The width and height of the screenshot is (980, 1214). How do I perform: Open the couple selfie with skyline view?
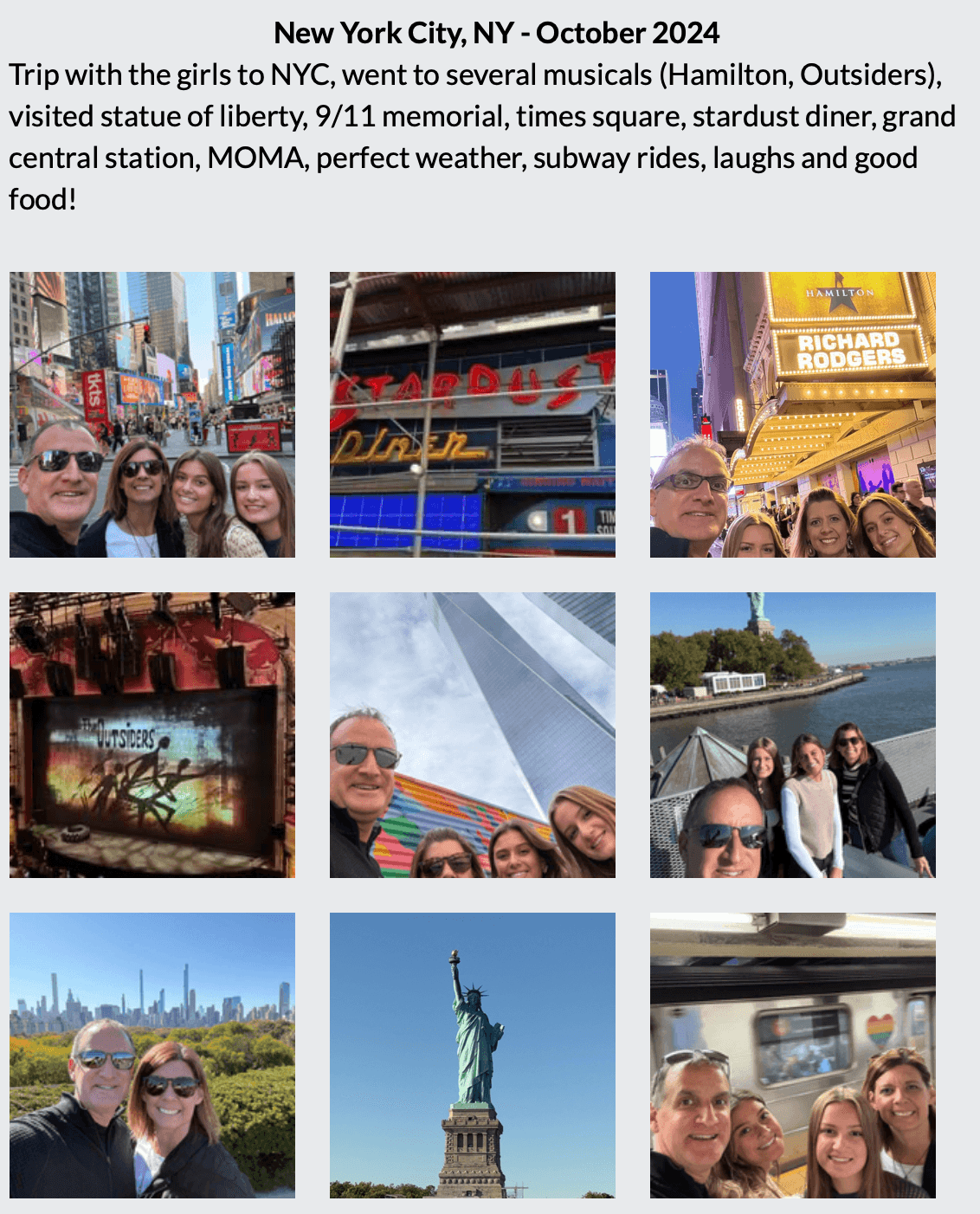(x=152, y=1056)
